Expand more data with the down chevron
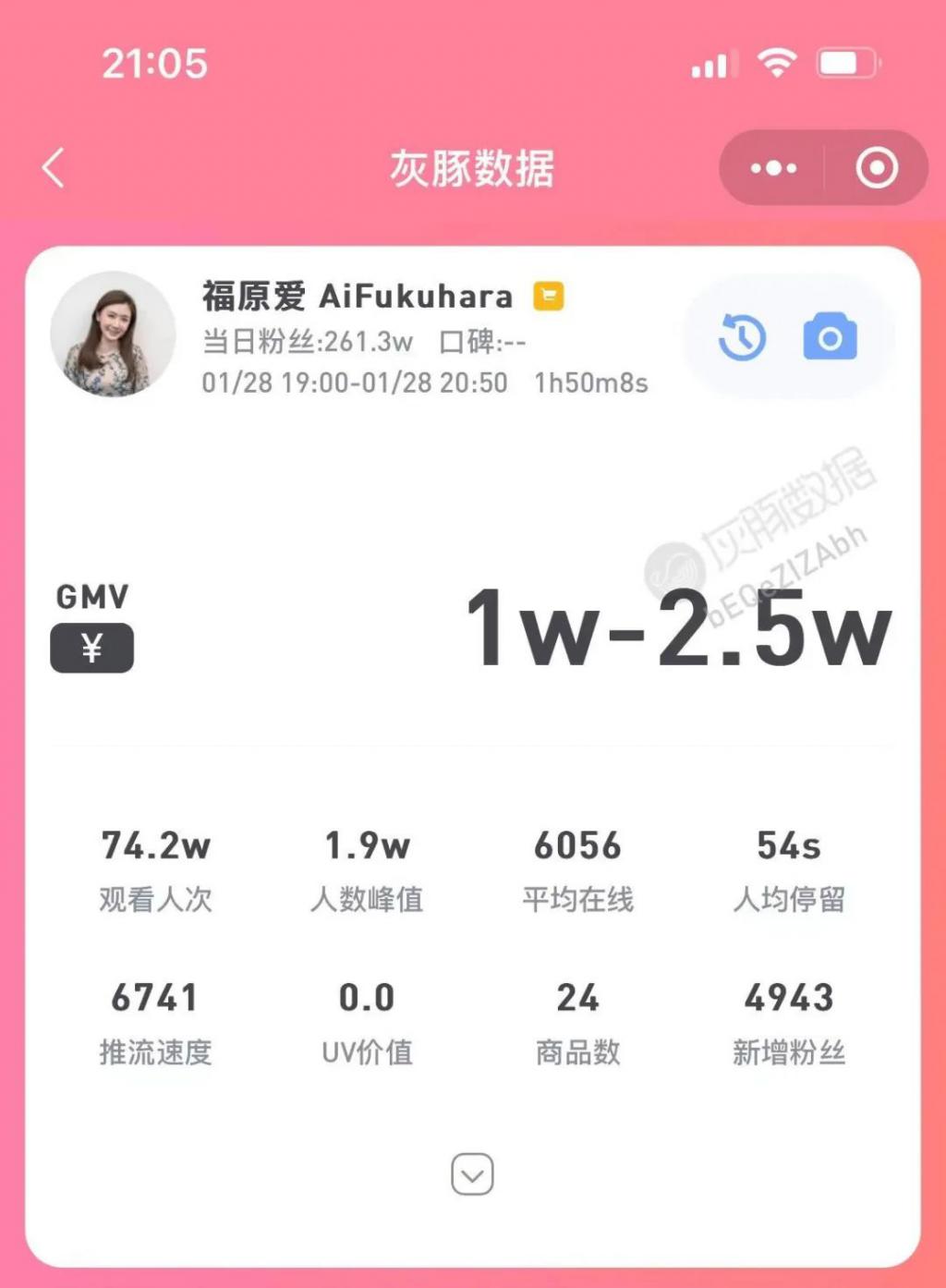This screenshot has height=1288, width=946. coord(472,1174)
